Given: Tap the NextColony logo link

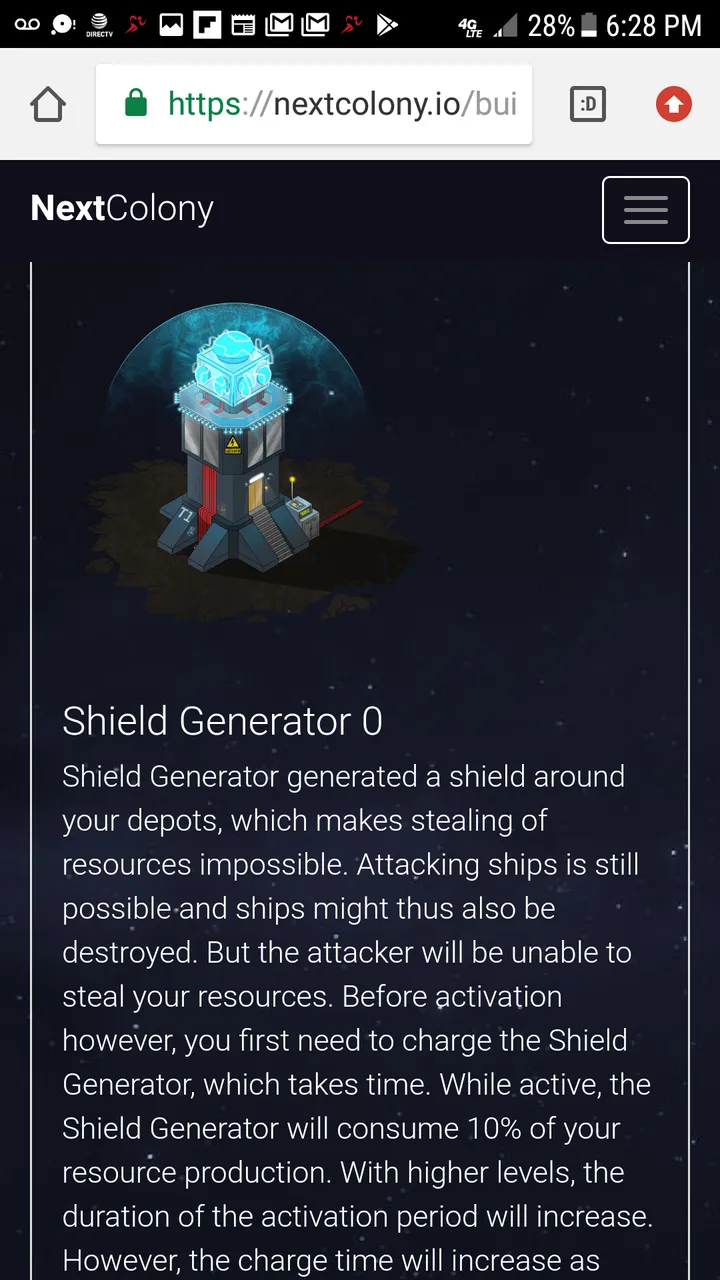Looking at the screenshot, I should (x=122, y=208).
